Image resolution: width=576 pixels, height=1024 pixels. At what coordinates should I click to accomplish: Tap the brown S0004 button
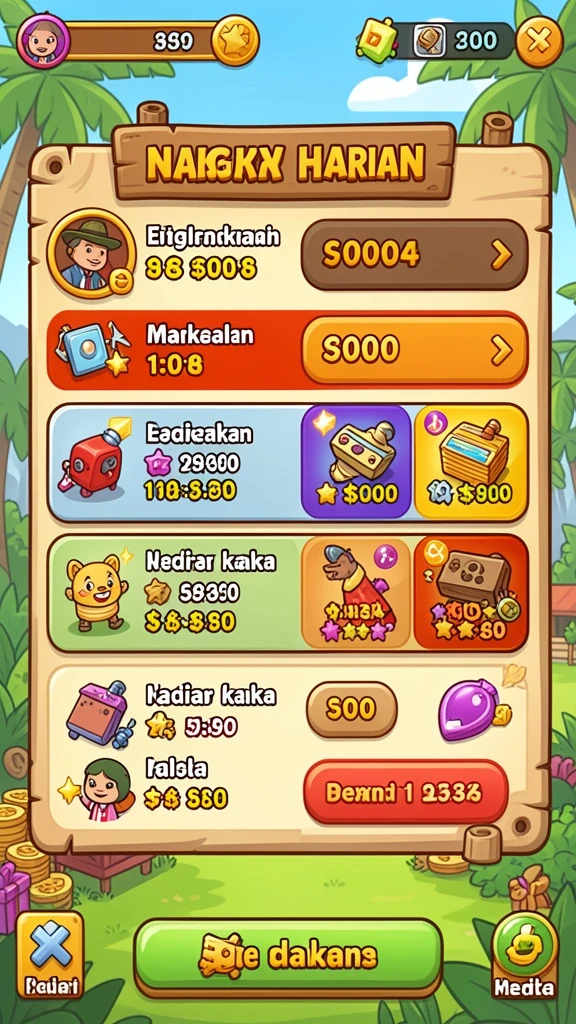[414, 255]
